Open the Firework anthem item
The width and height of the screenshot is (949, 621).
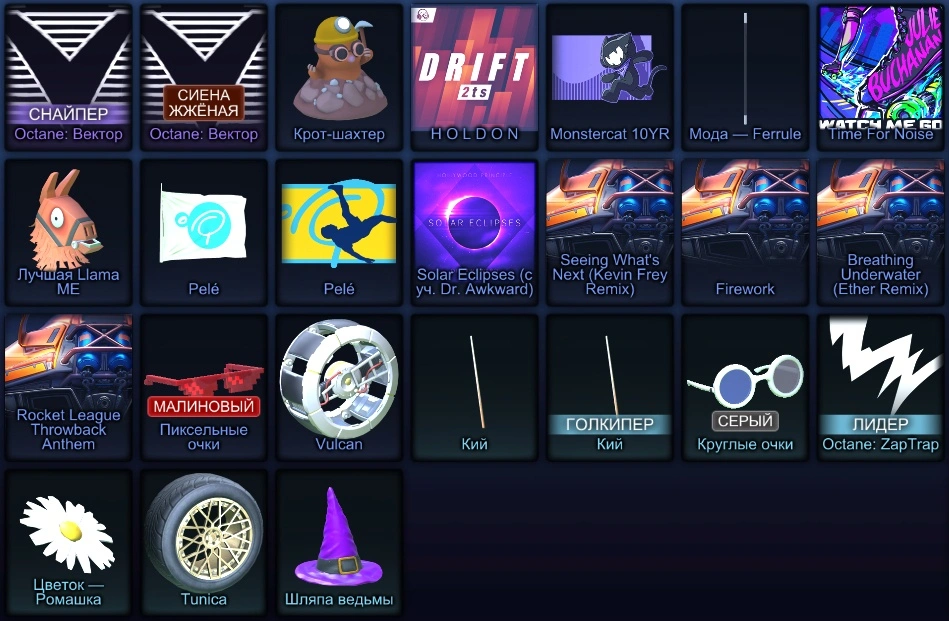coord(745,230)
